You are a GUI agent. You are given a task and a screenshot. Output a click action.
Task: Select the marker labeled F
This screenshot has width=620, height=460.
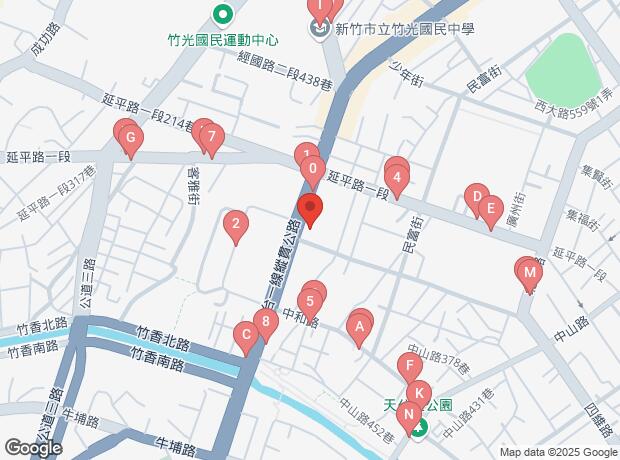click(x=408, y=367)
